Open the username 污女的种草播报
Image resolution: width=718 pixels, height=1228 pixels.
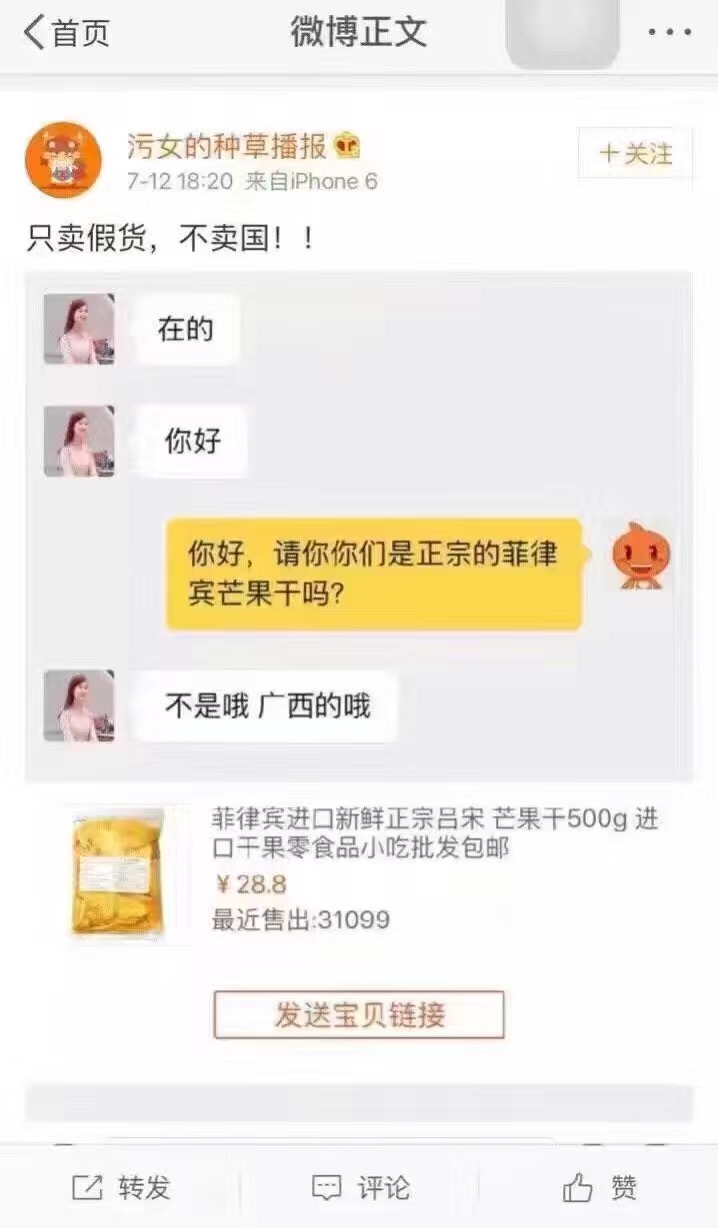227,147
